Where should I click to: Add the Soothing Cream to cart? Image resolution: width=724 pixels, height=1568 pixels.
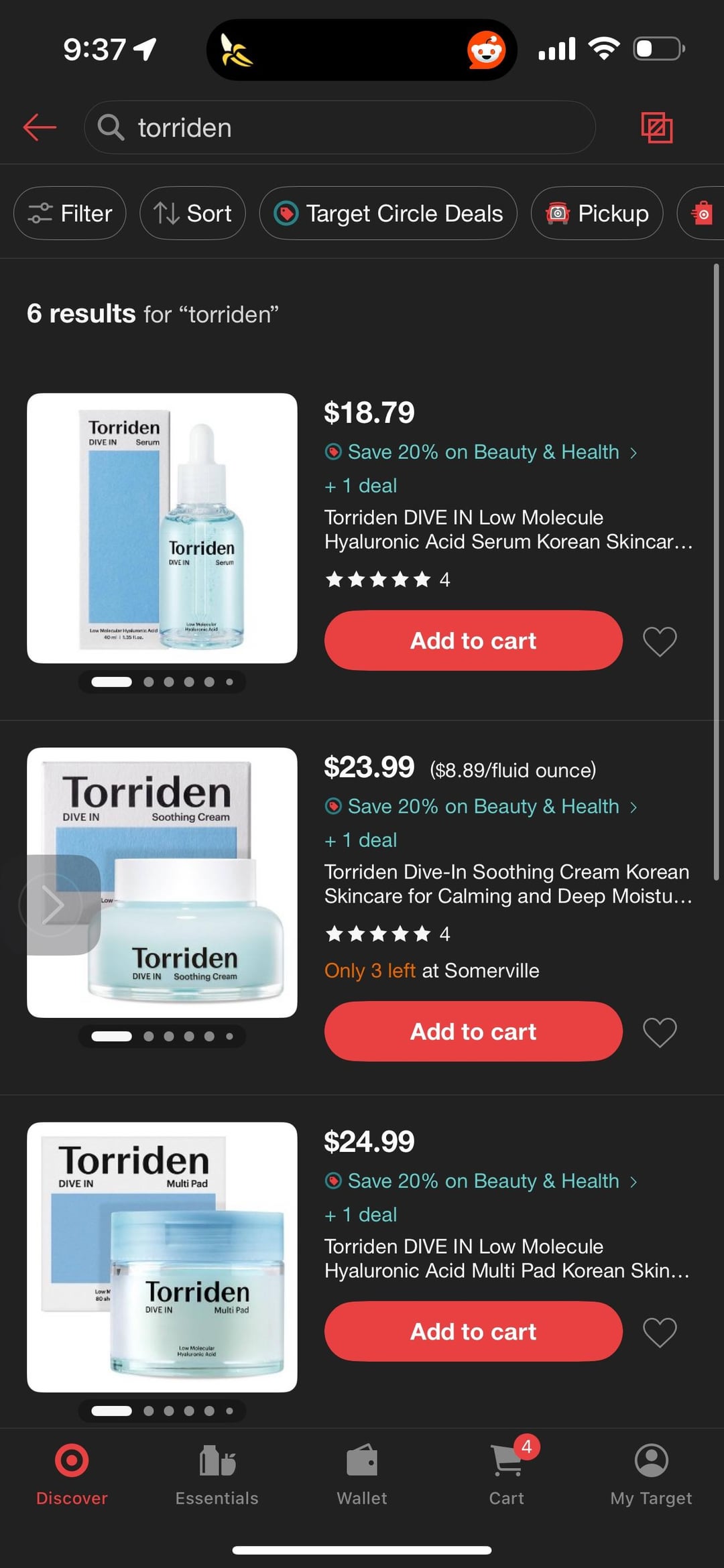click(x=473, y=1031)
